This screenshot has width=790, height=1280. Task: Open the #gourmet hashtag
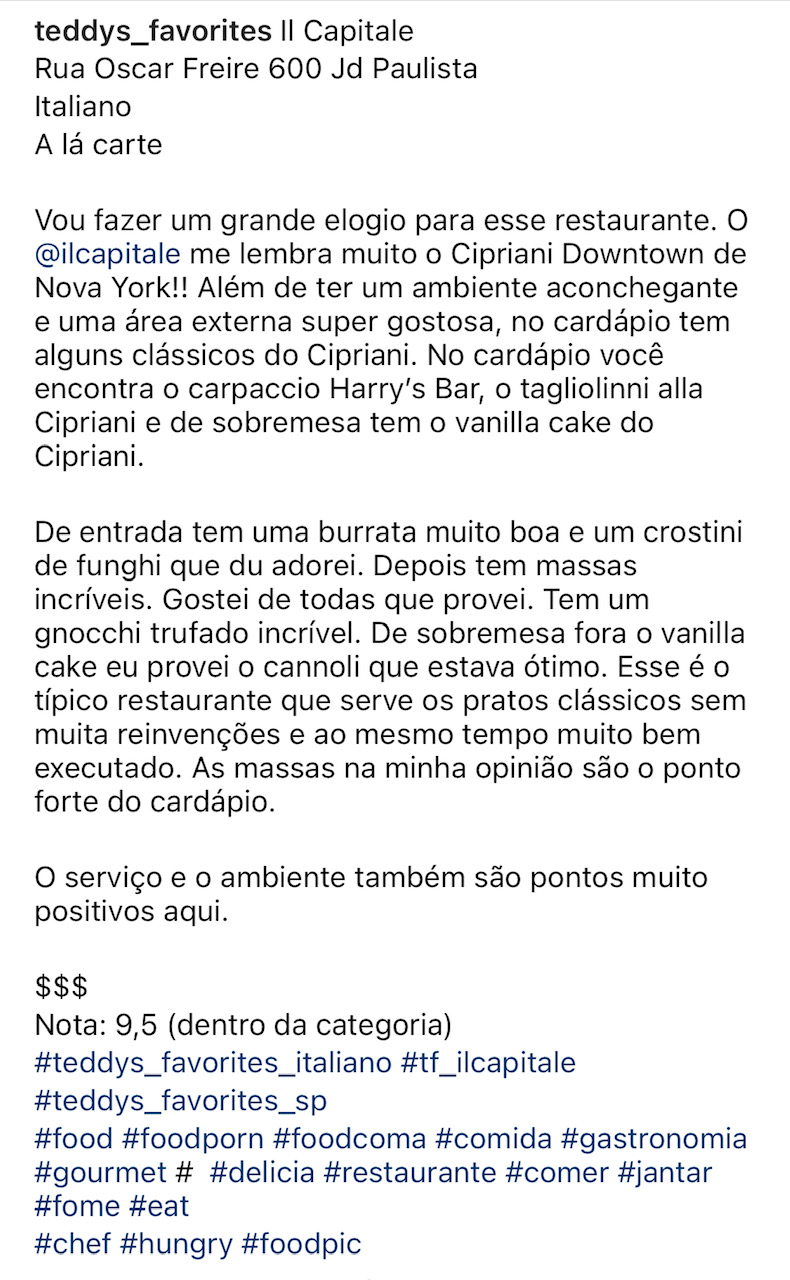100,1172
